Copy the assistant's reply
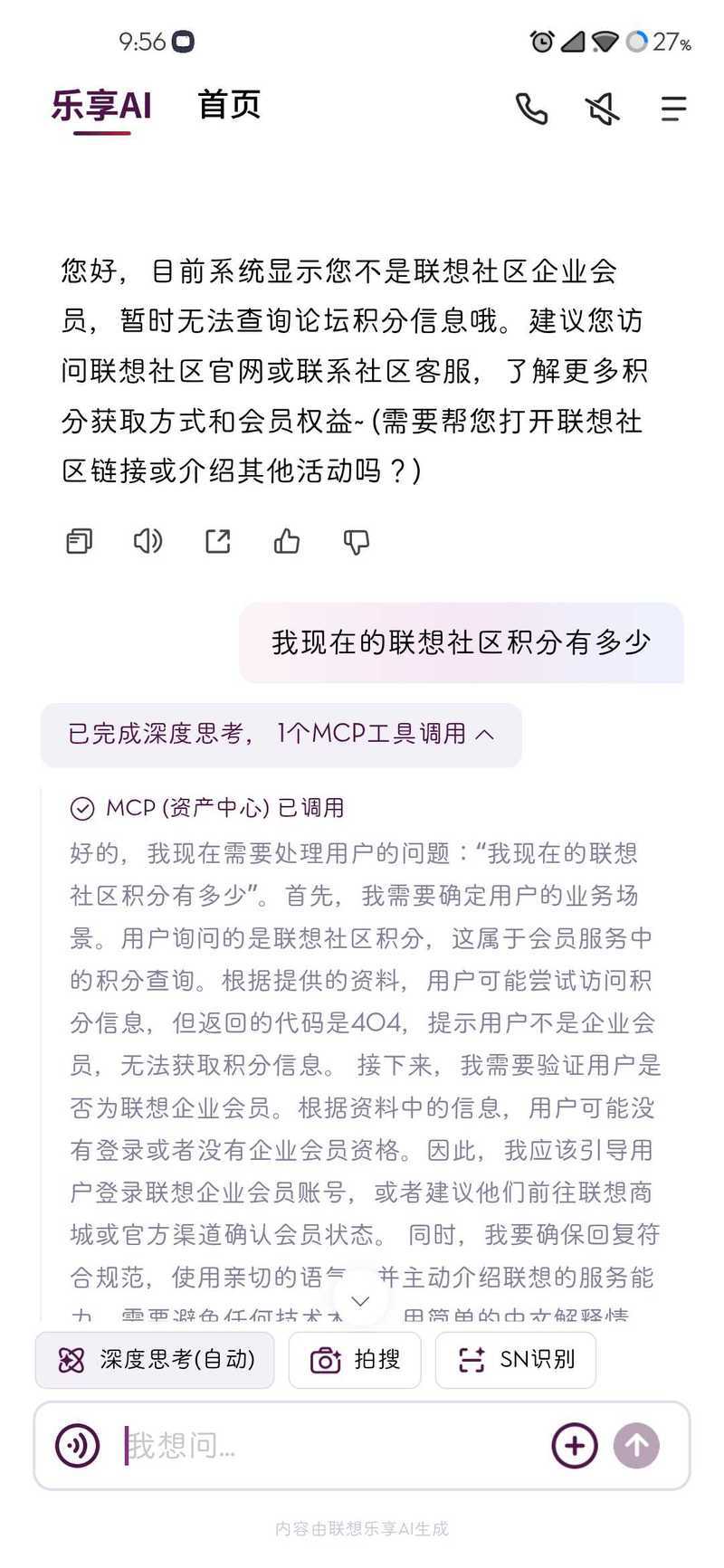 coord(80,541)
